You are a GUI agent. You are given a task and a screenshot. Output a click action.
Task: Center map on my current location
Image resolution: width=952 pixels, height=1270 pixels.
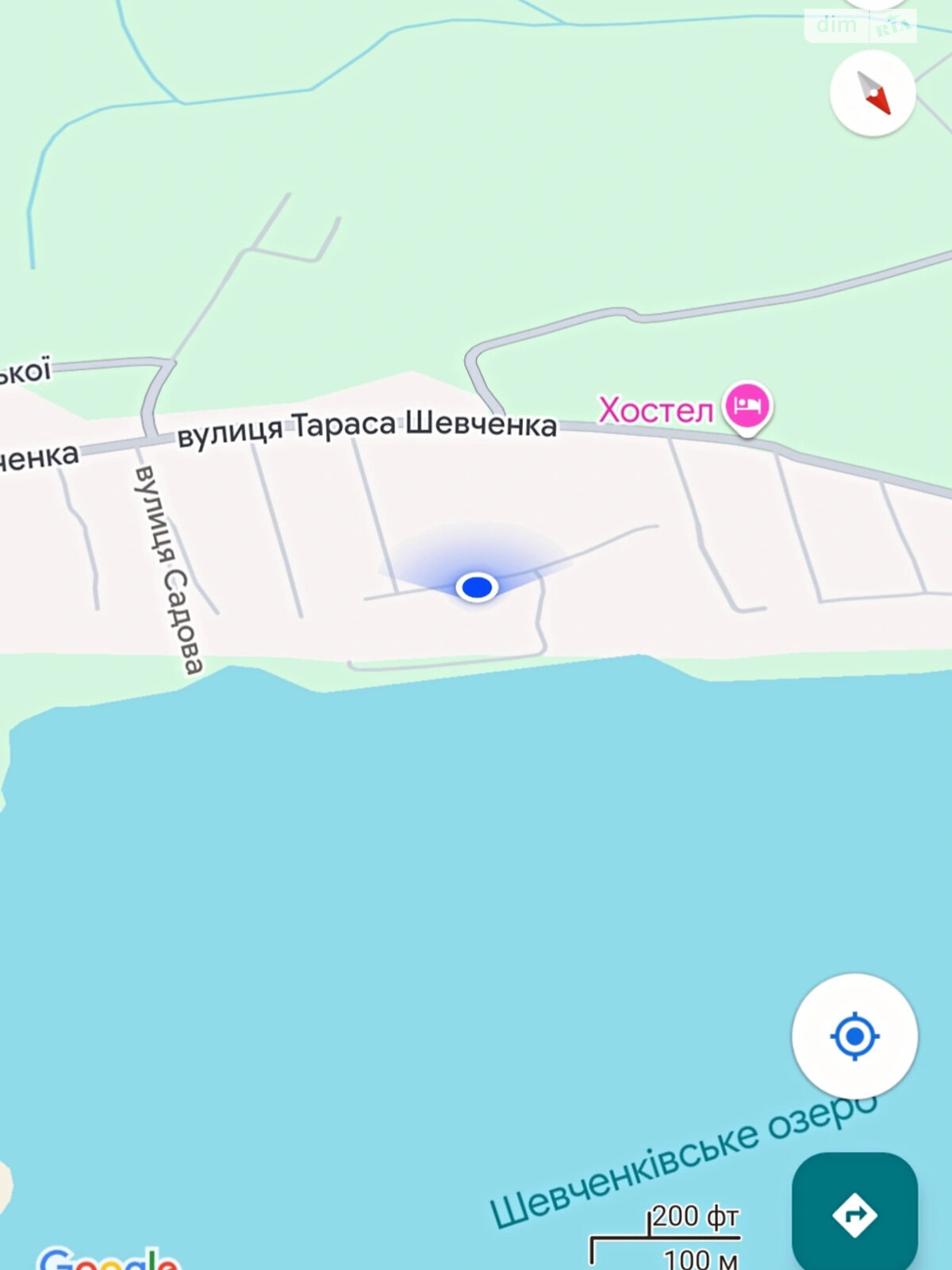[x=854, y=1036]
